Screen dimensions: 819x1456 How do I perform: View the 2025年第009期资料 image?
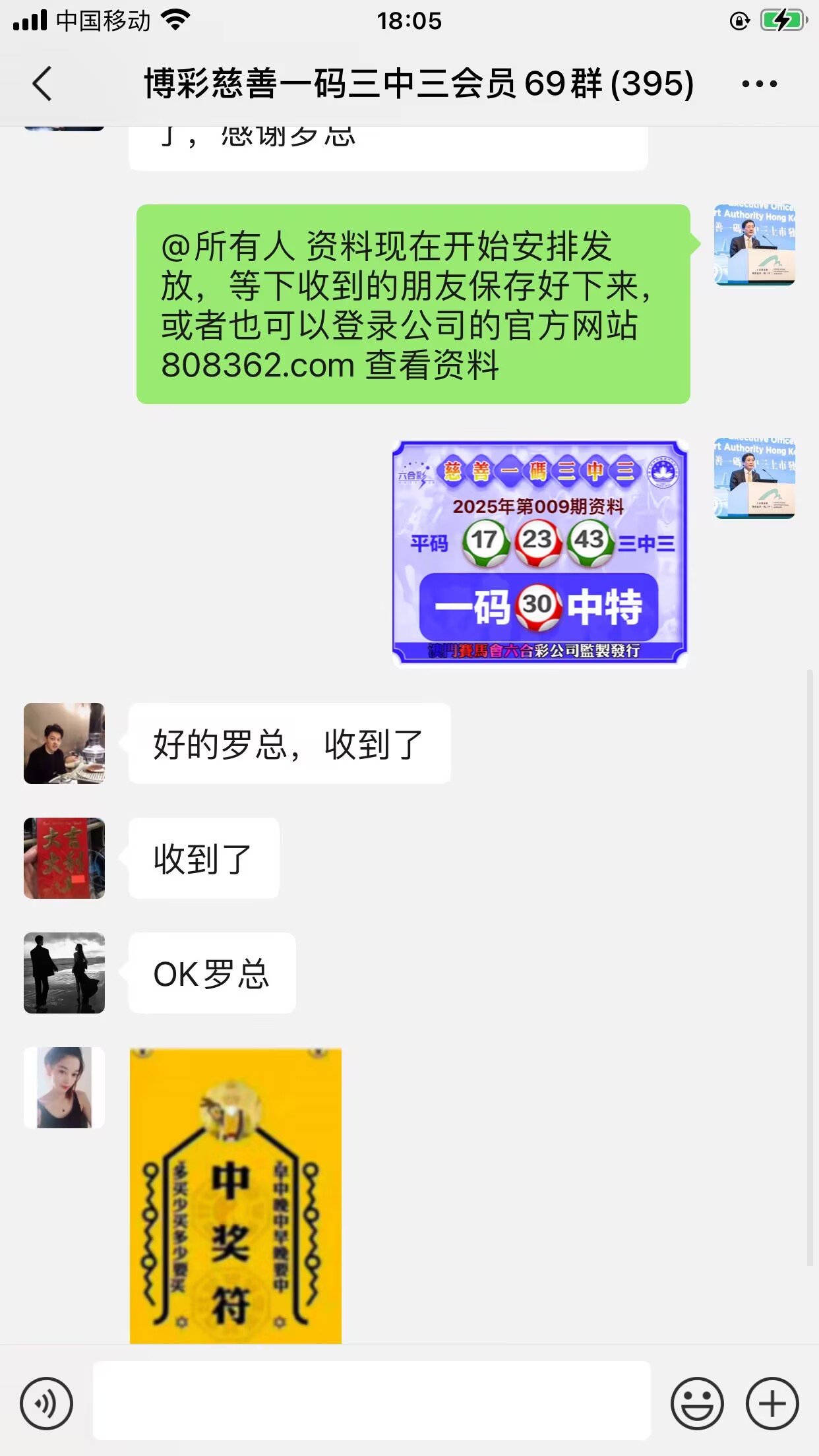click(539, 553)
